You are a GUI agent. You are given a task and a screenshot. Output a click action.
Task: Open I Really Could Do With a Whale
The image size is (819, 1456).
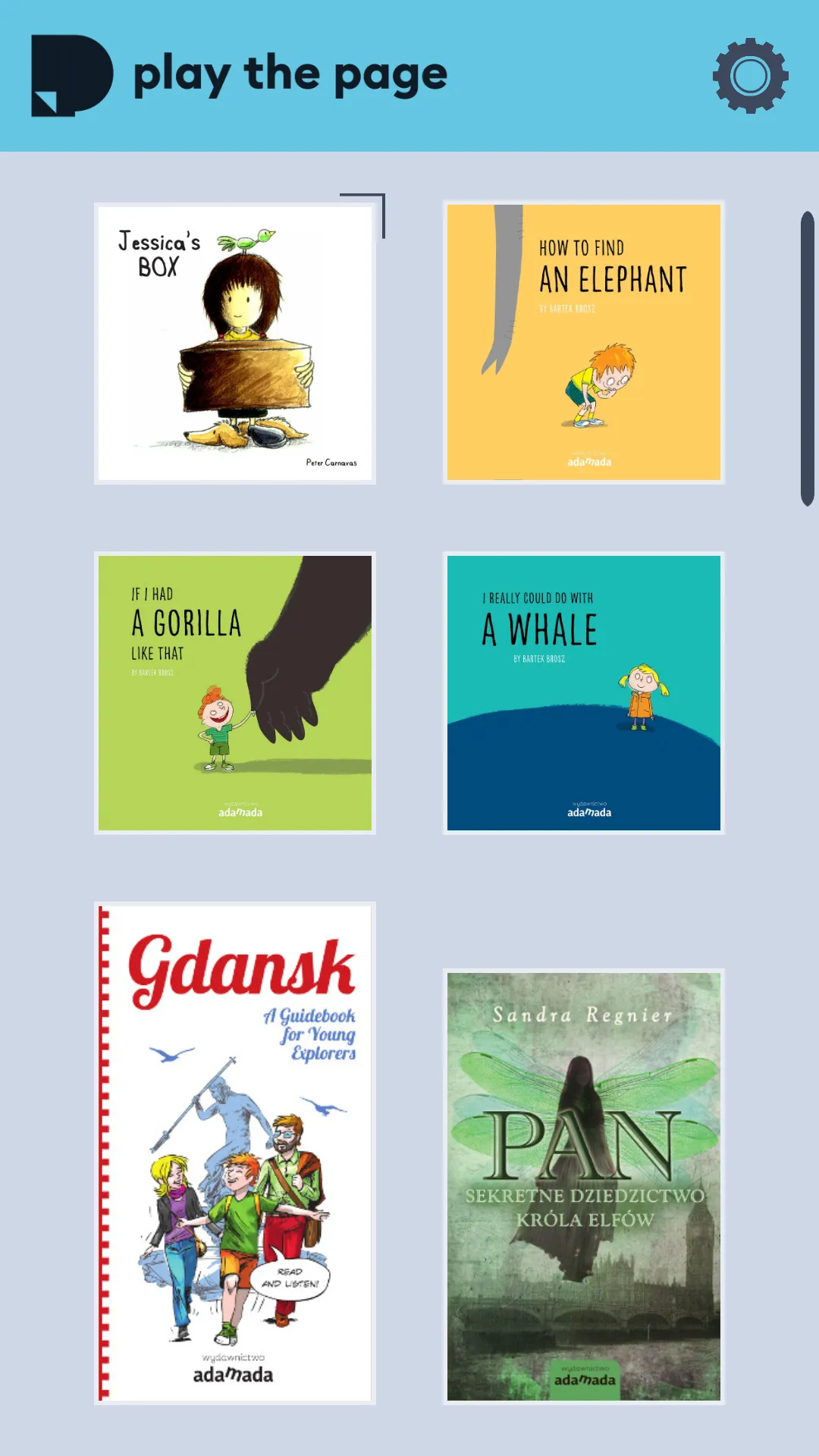click(x=584, y=693)
